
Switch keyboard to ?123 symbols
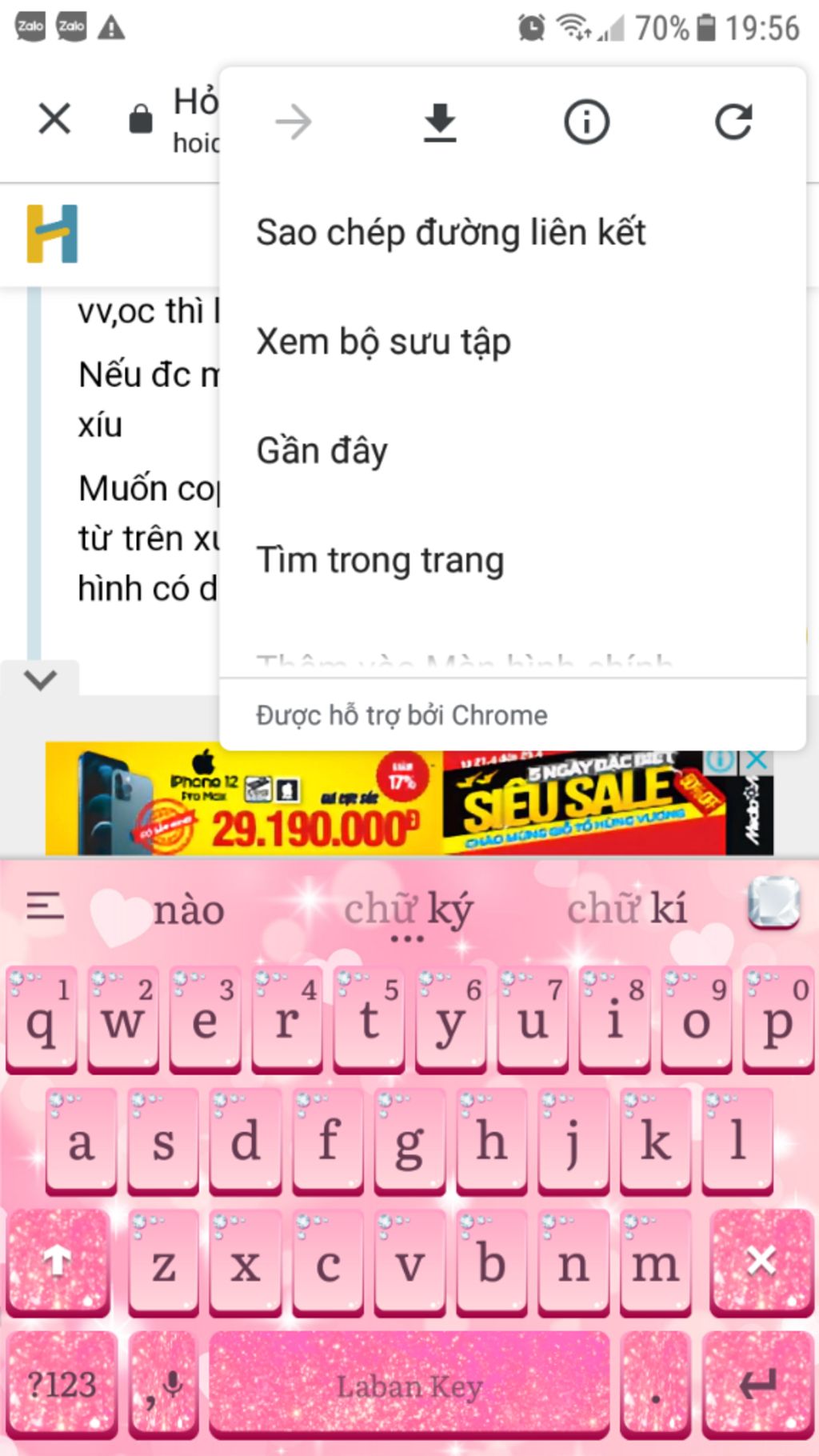[62, 1386]
